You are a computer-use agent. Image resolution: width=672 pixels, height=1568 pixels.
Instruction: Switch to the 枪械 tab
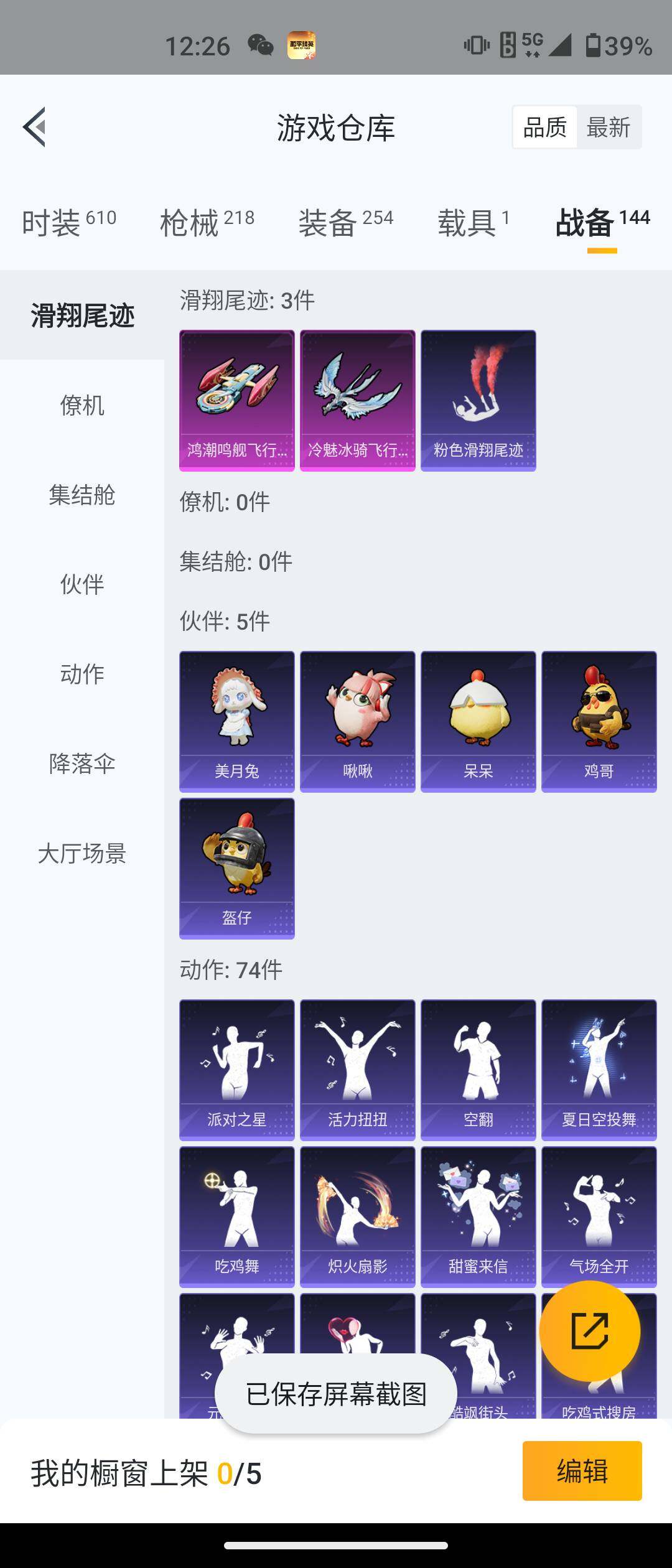pyautogui.click(x=207, y=222)
